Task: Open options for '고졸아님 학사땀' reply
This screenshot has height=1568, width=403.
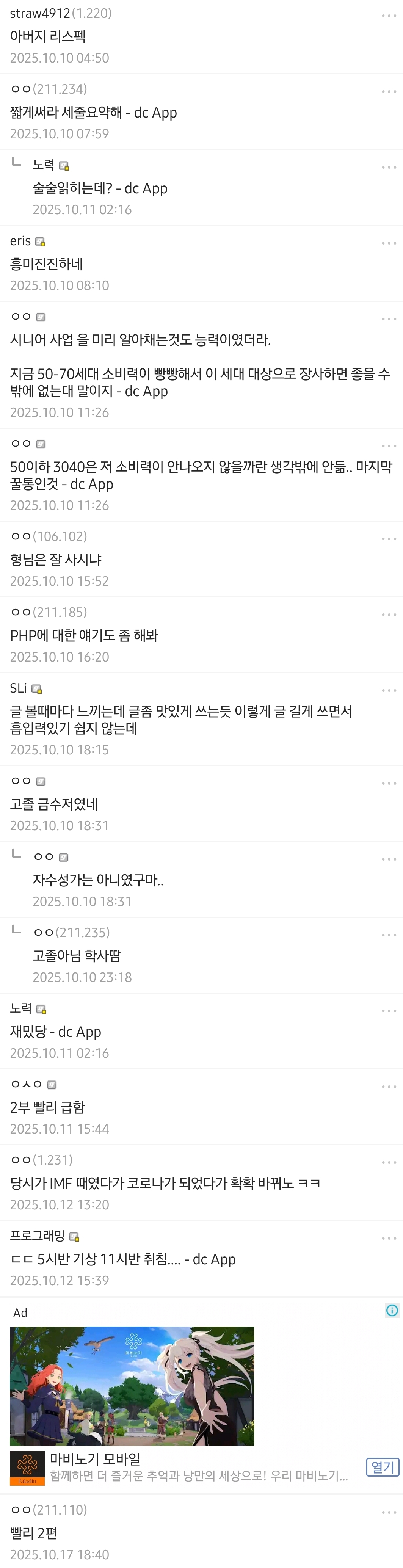Action: click(388, 935)
